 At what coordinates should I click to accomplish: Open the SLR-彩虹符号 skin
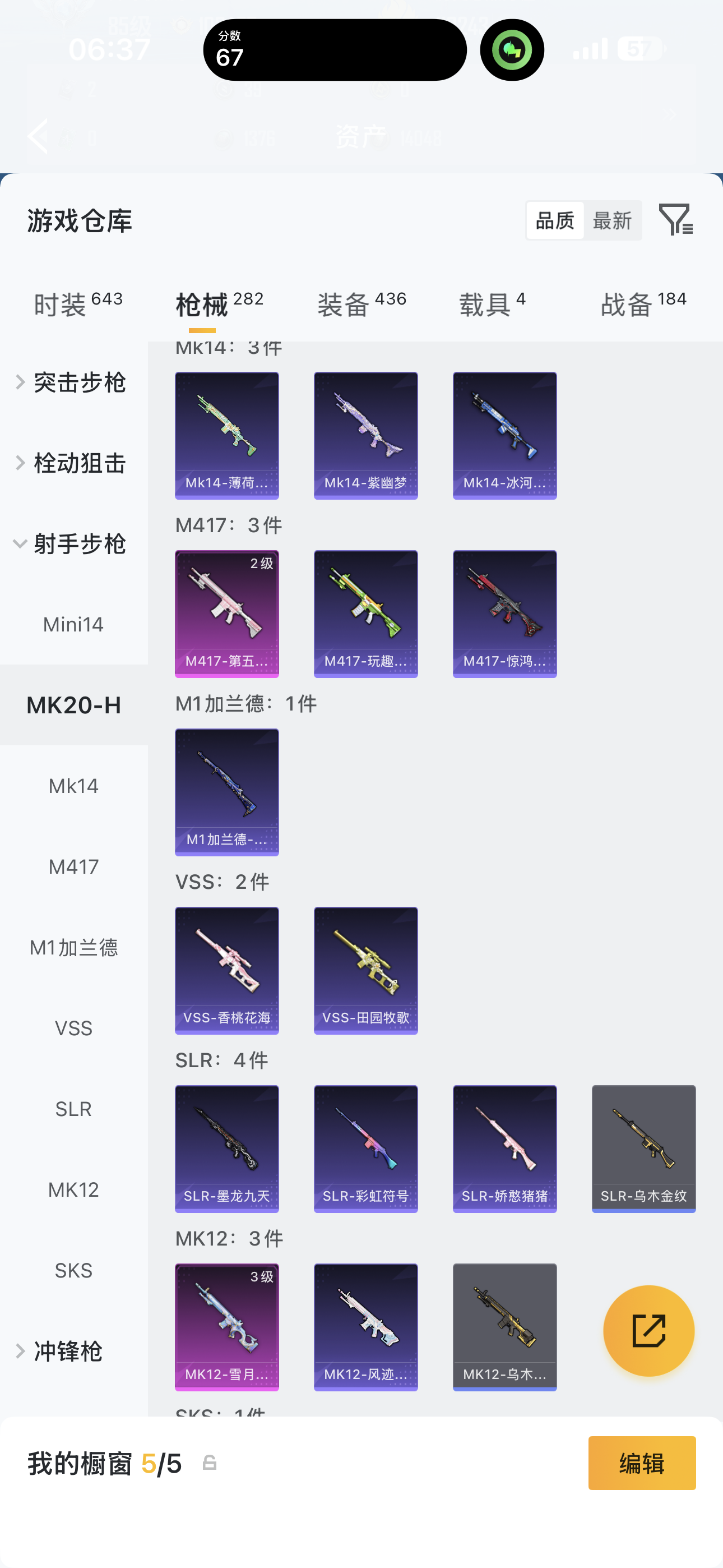[x=366, y=1149]
